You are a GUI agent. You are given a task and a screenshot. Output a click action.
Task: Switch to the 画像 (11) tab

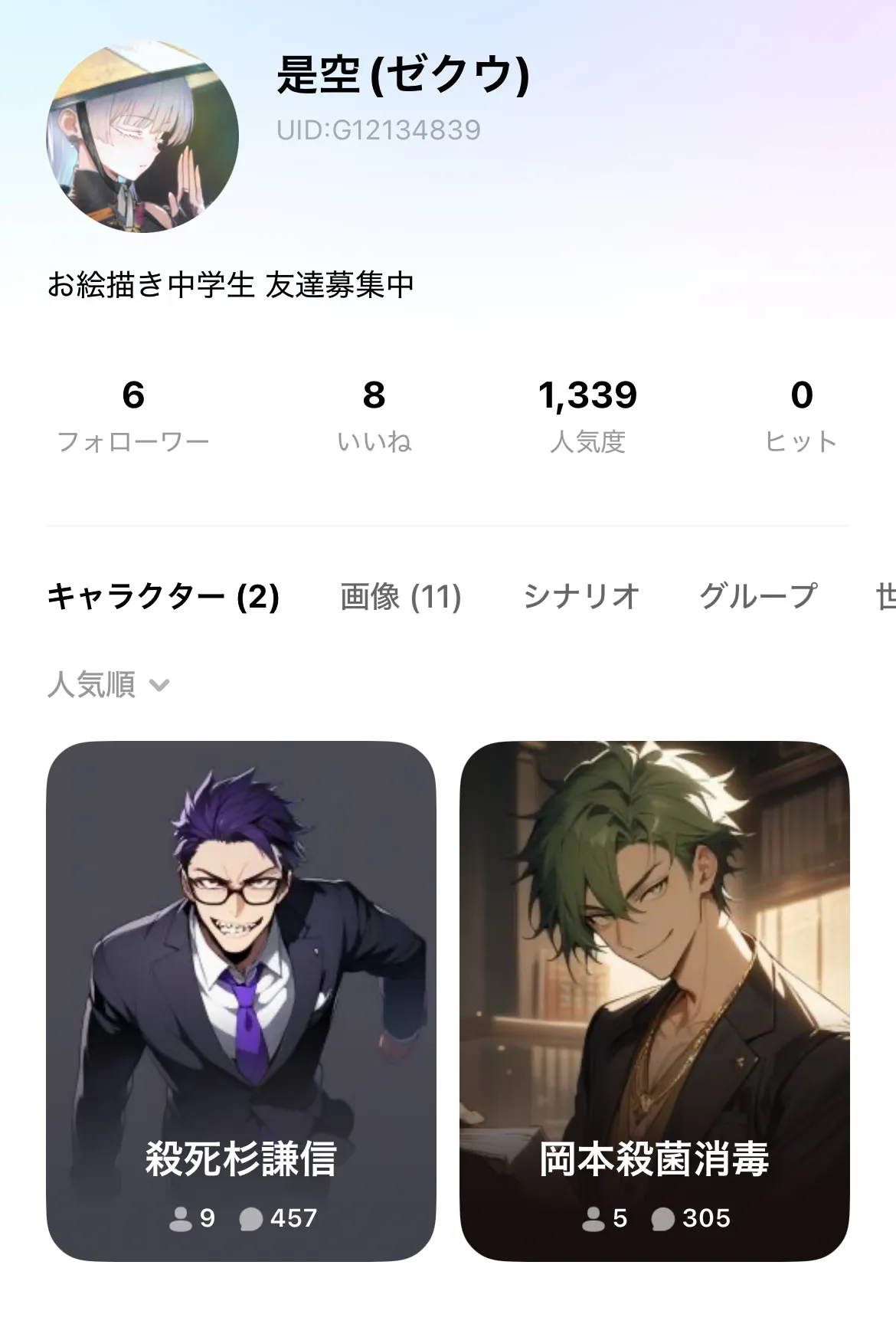pos(401,596)
